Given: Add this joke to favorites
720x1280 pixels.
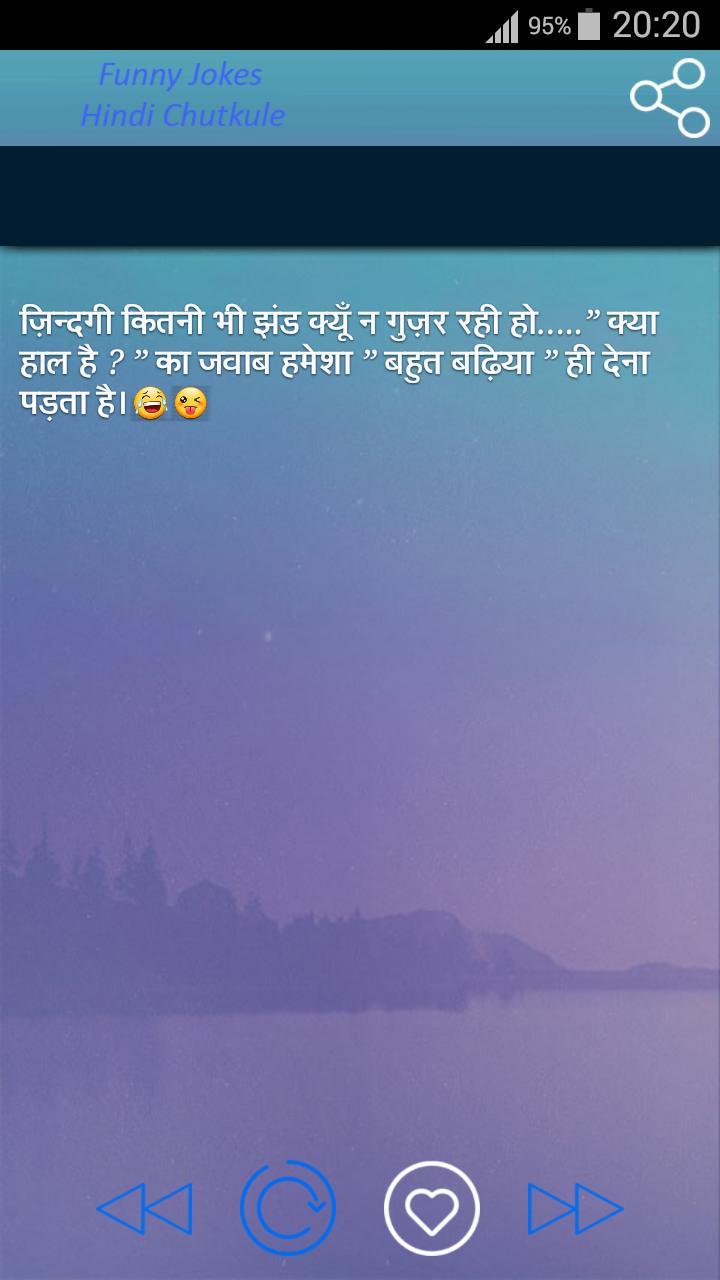Looking at the screenshot, I should point(432,1209).
